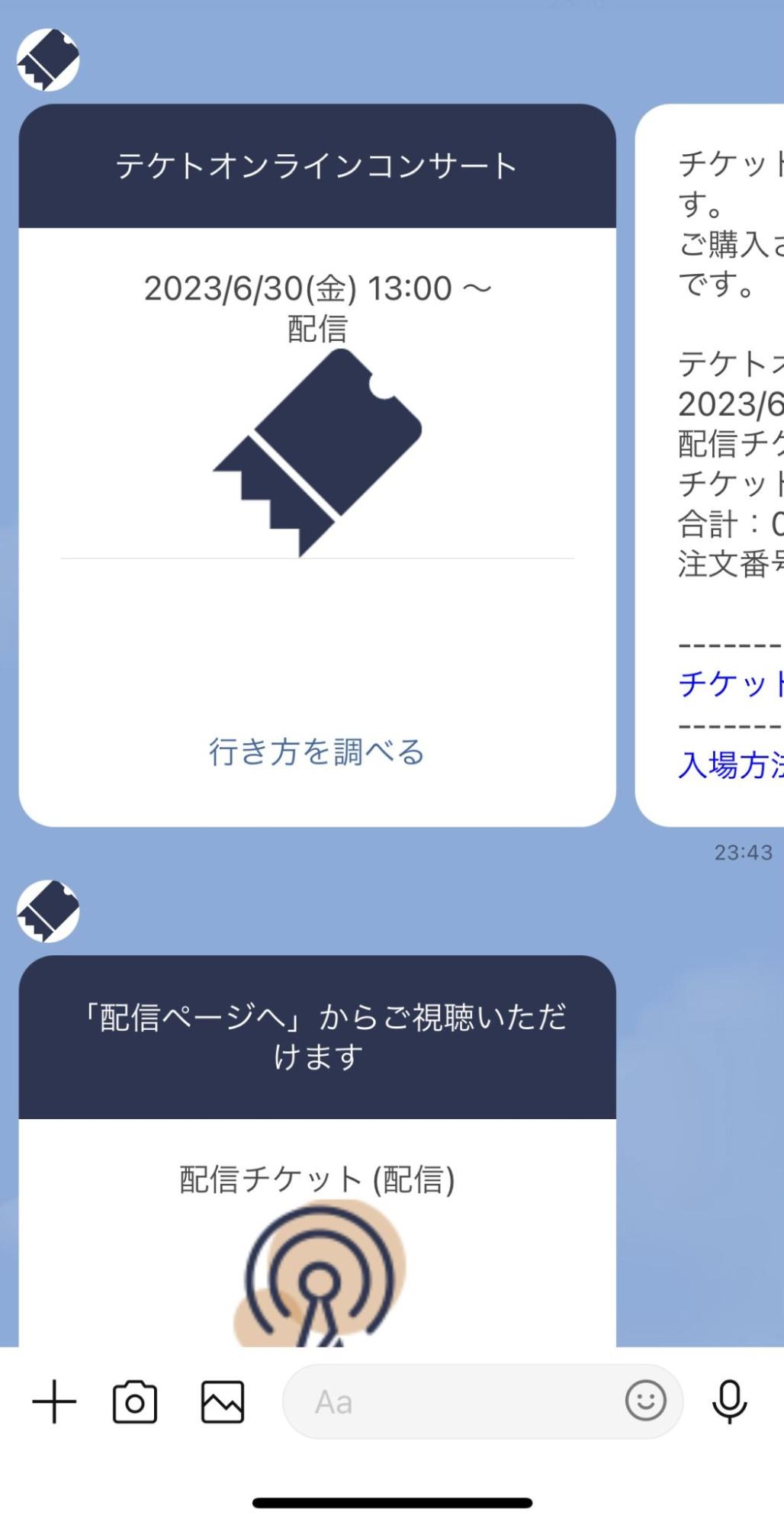Tap the 行き方を調べる link
The width and height of the screenshot is (784, 1525).
(x=316, y=752)
